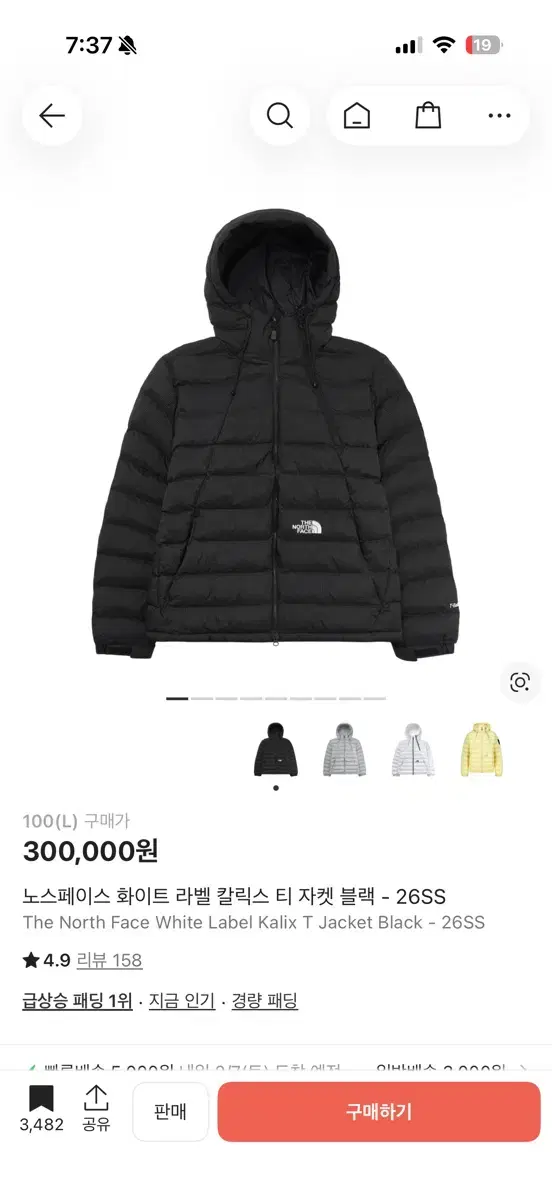The height and width of the screenshot is (1200, 552).
Task: Select the black jacket color thumbnail
Action: (x=276, y=751)
